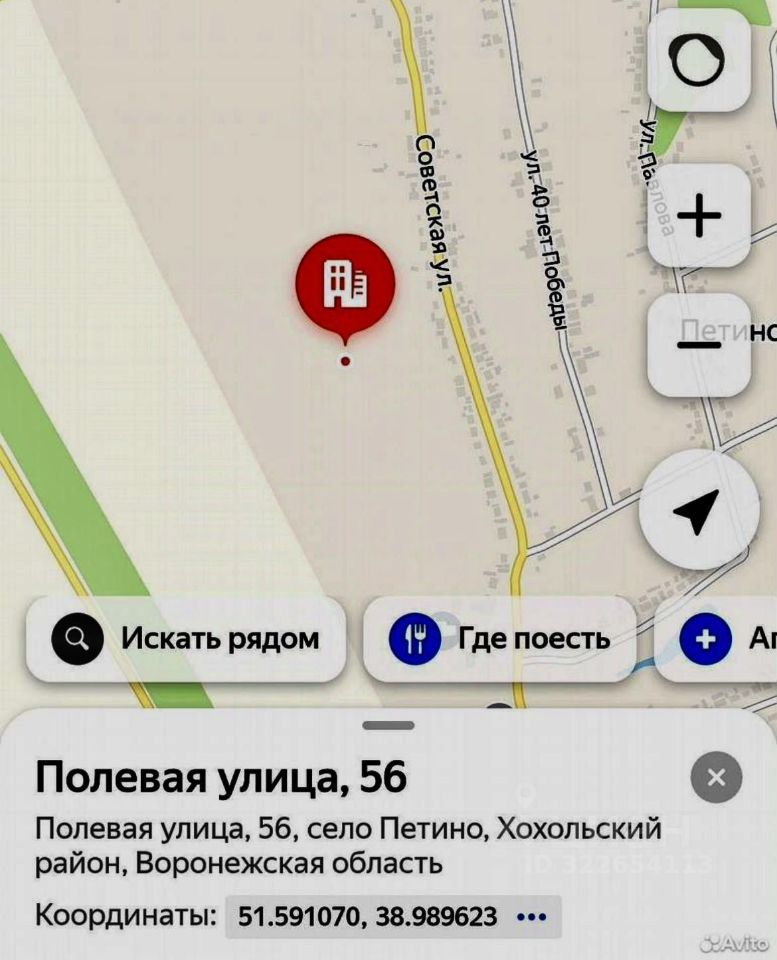Close the Полевая улица, 56 card
The image size is (777, 960).
click(x=716, y=777)
